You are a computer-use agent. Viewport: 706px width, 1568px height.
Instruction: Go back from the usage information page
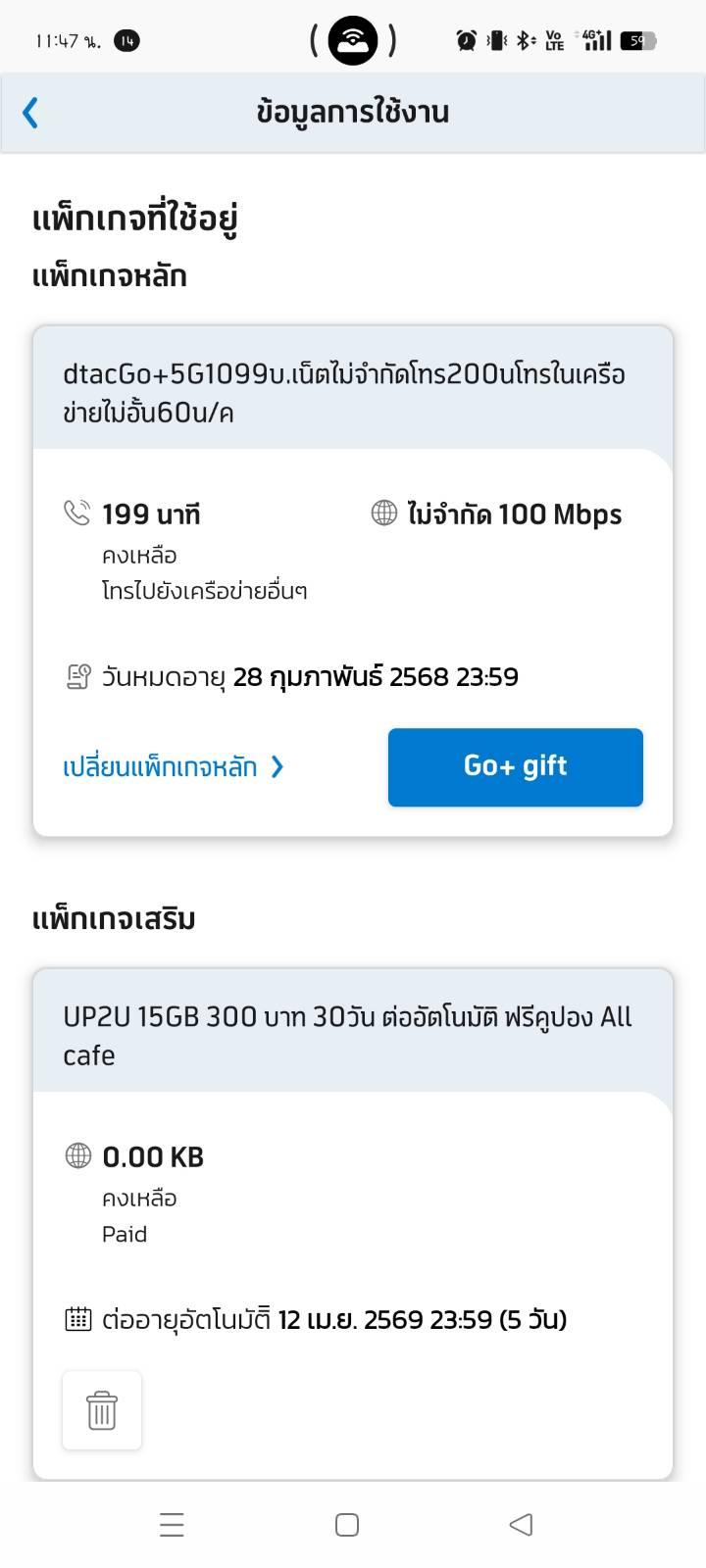click(31, 113)
